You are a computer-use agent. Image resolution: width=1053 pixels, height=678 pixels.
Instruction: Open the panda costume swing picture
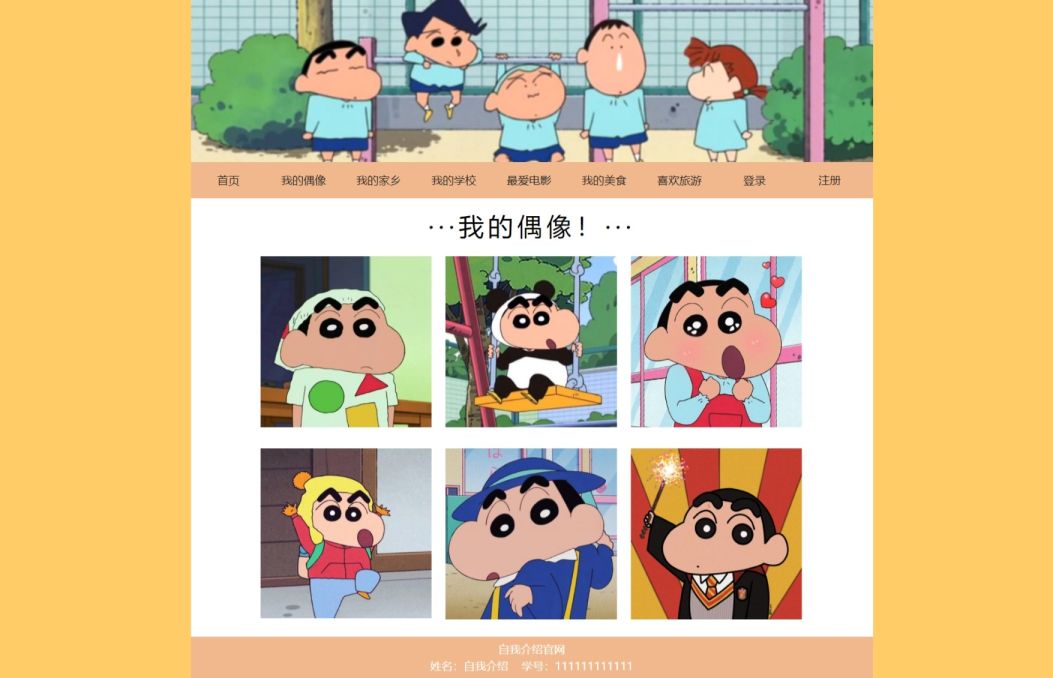[531, 342]
